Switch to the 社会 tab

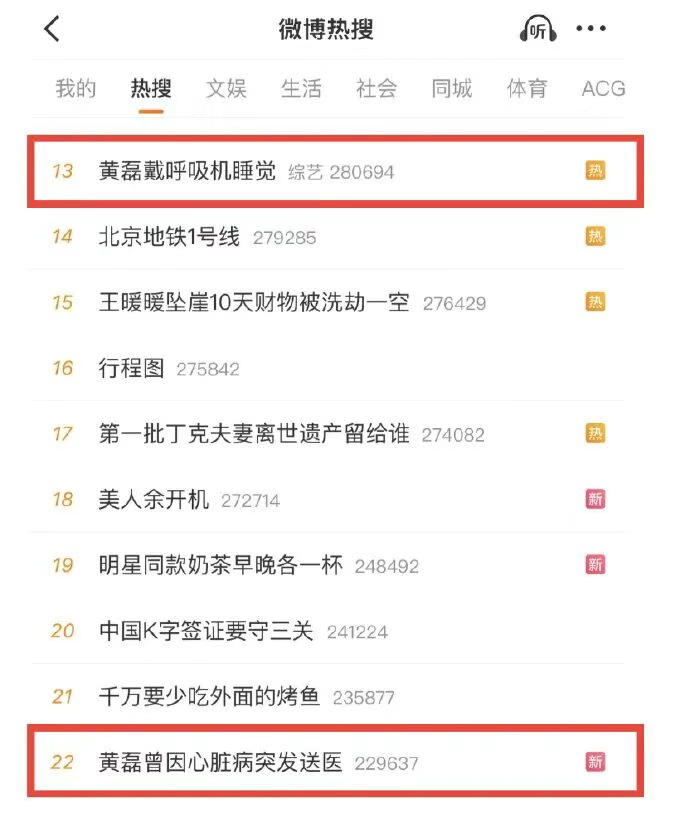[x=376, y=88]
